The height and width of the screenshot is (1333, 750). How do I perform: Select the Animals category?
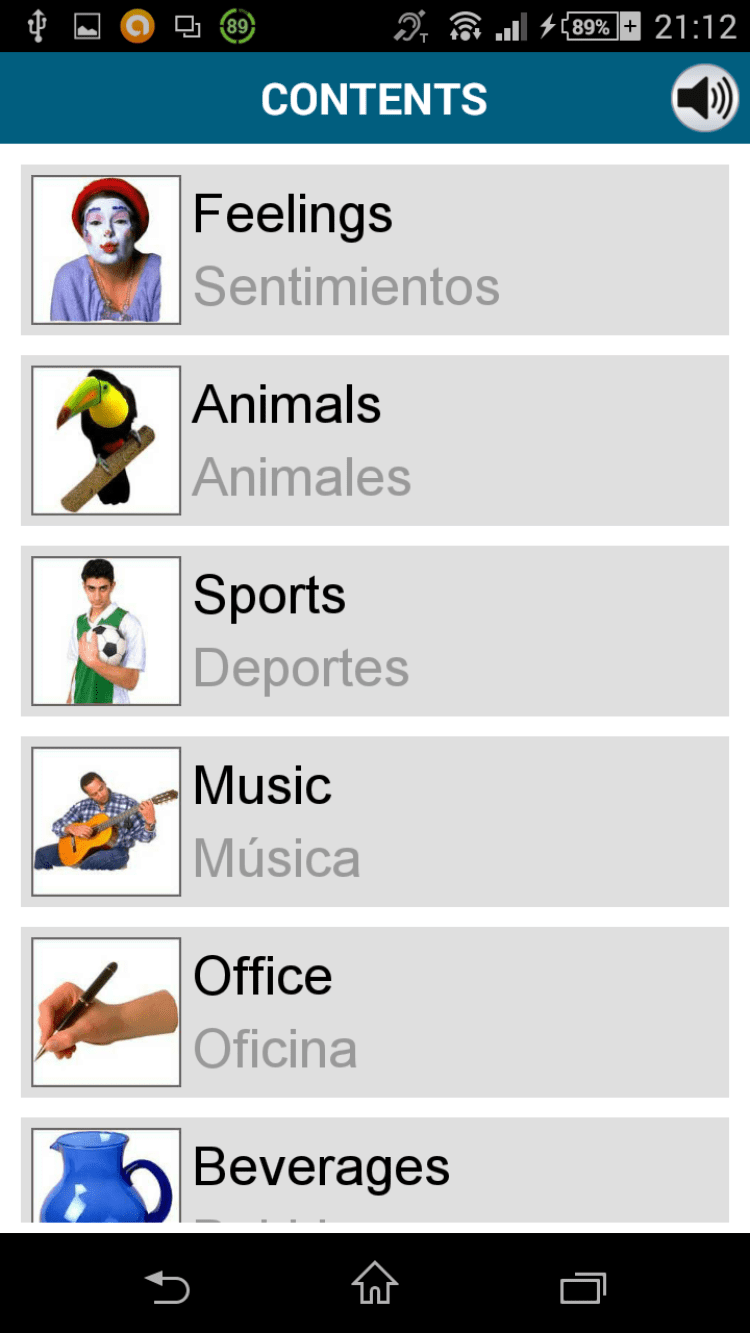375,440
